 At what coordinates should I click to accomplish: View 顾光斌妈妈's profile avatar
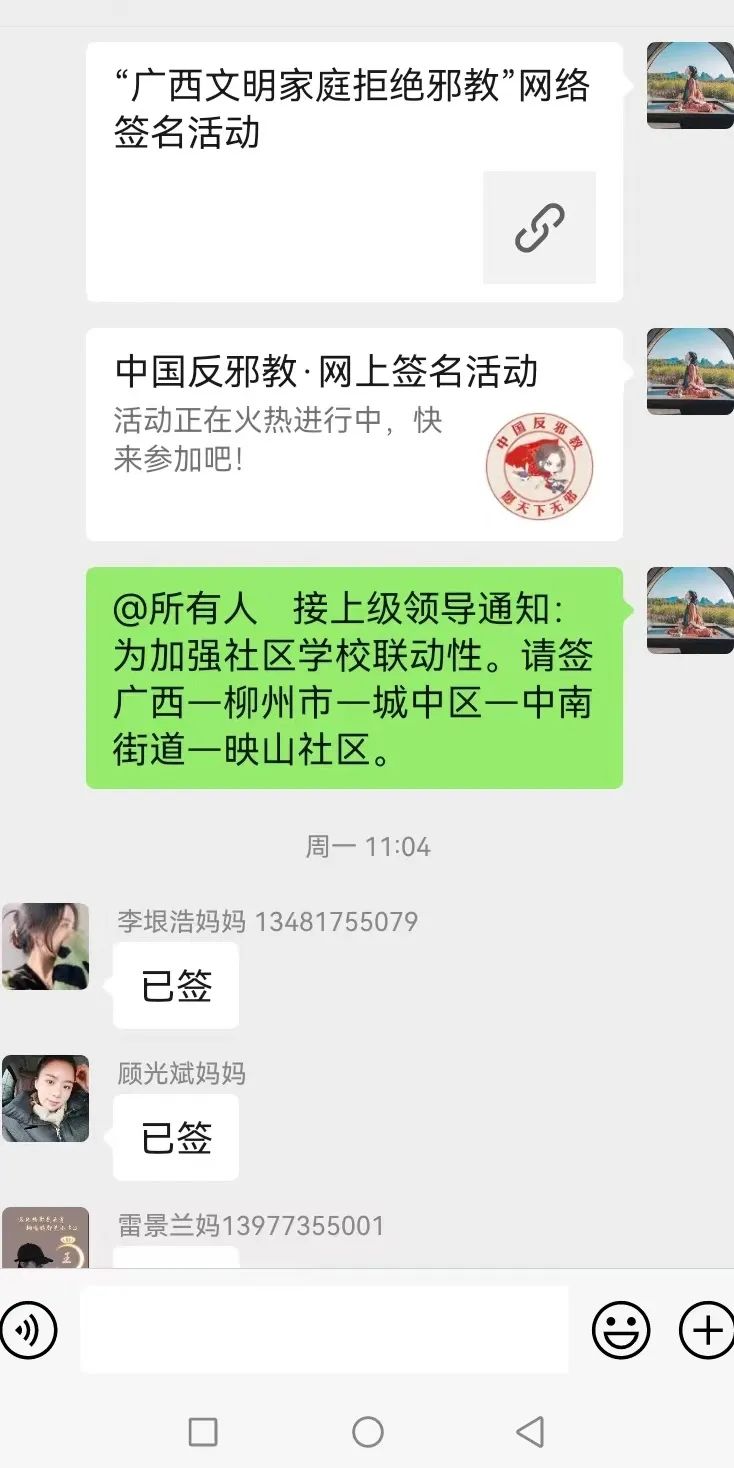[x=45, y=1098]
